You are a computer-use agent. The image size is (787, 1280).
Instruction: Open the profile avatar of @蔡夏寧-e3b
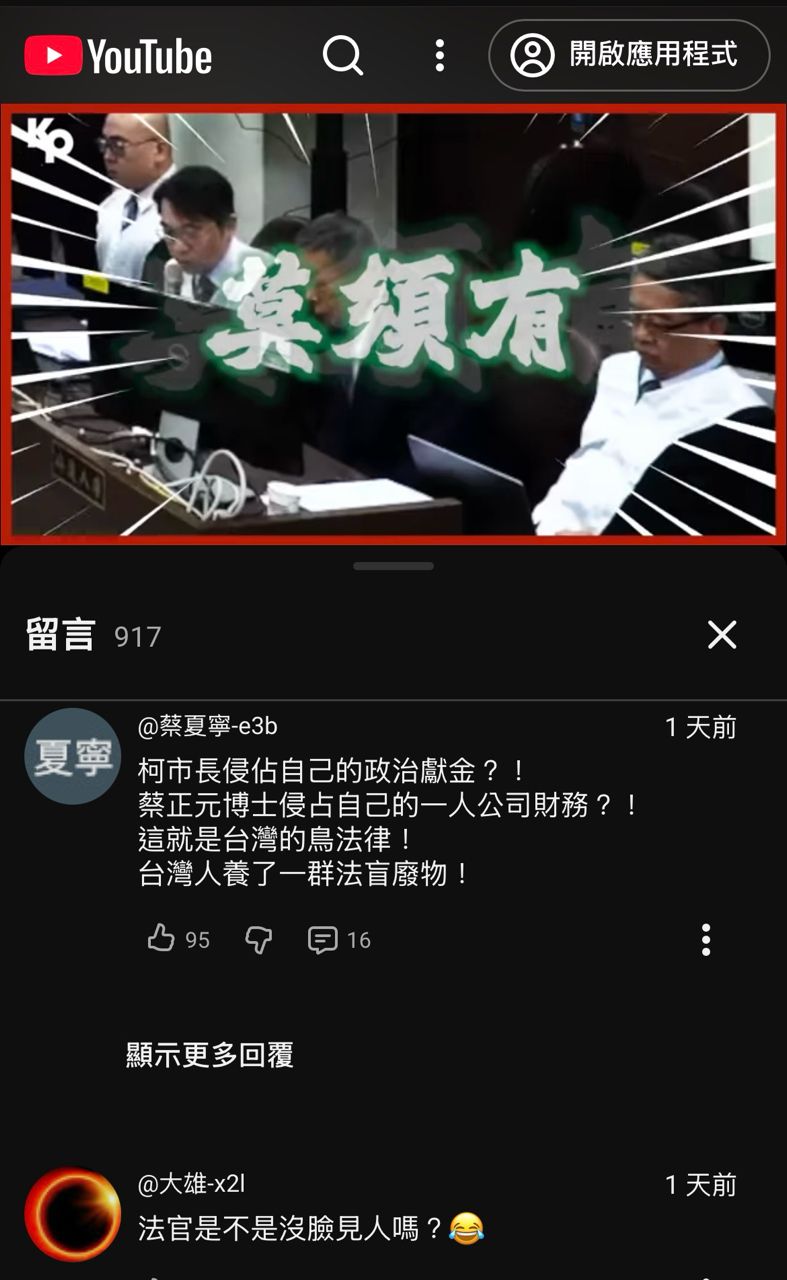[72, 756]
